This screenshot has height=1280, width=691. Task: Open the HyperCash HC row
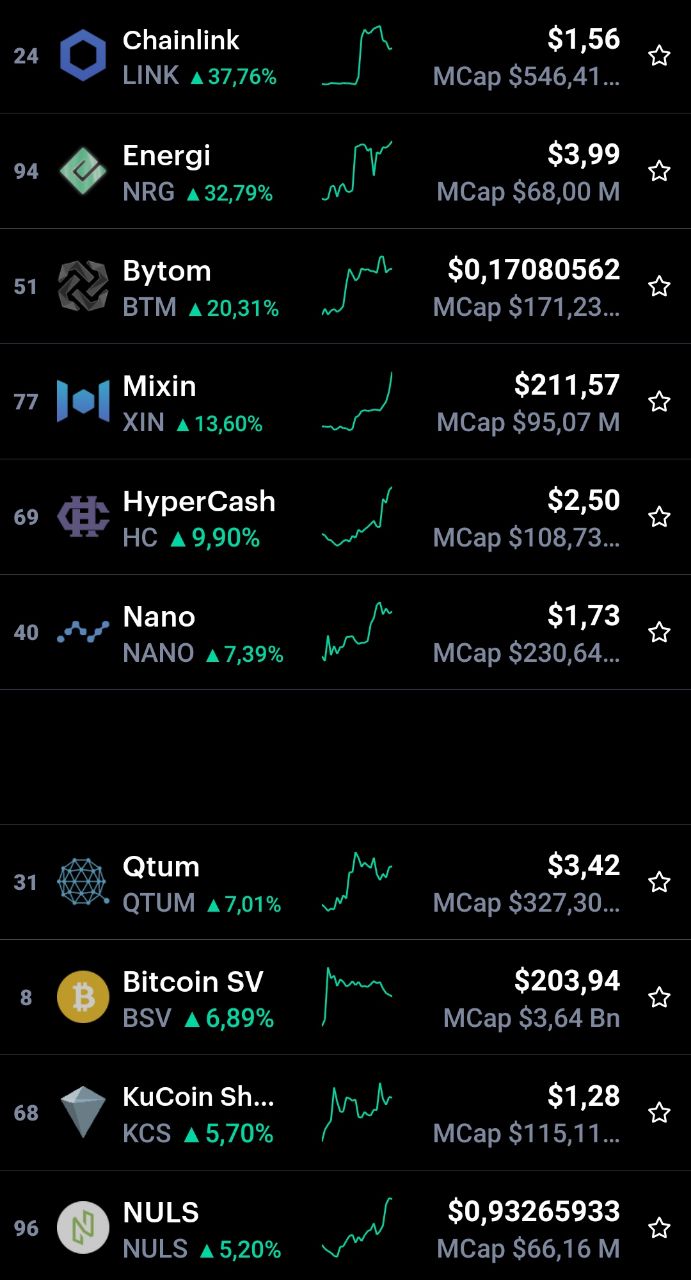tap(345, 517)
